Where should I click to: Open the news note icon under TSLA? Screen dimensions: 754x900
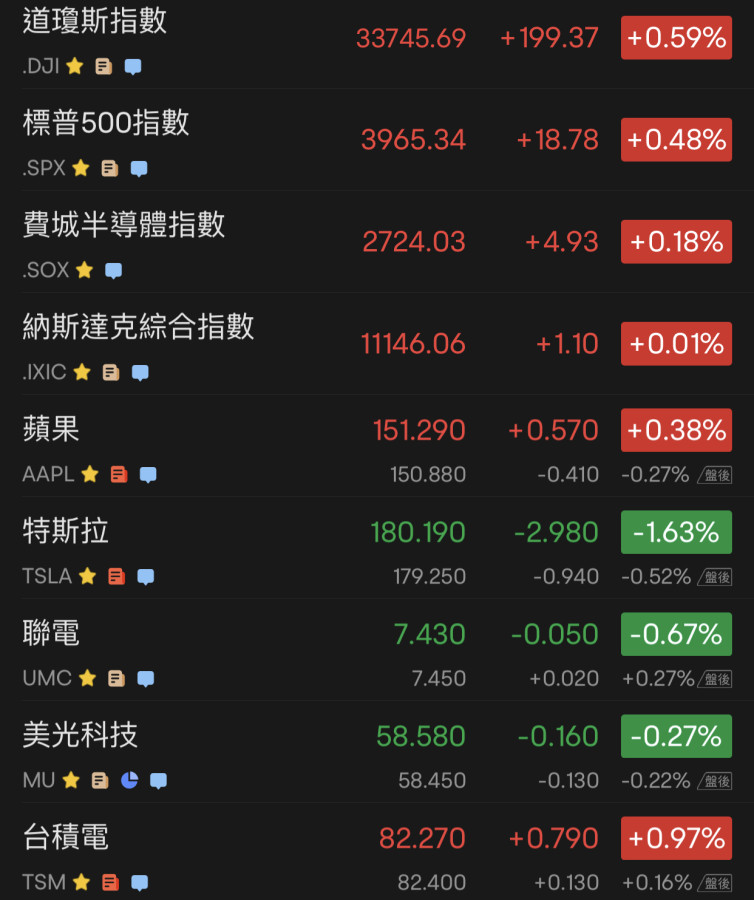click(x=117, y=576)
